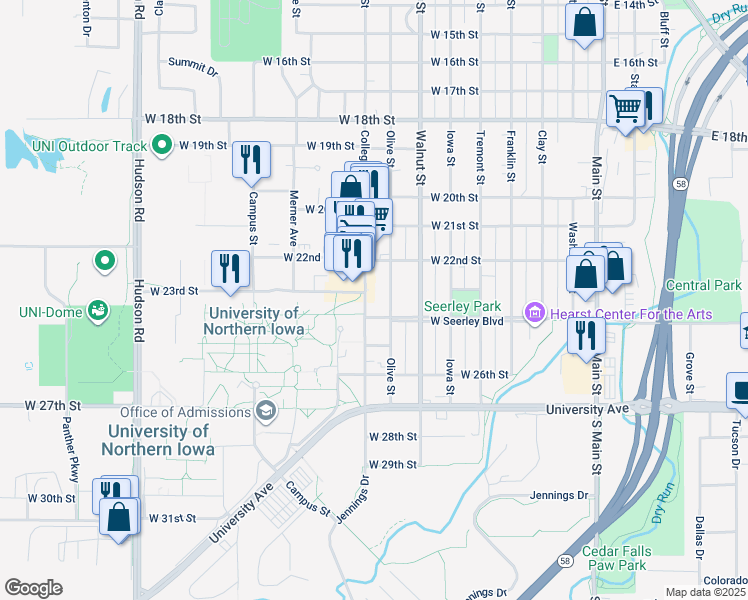Open the Office of Admissions pin
748x600 pixels.
tap(266, 412)
